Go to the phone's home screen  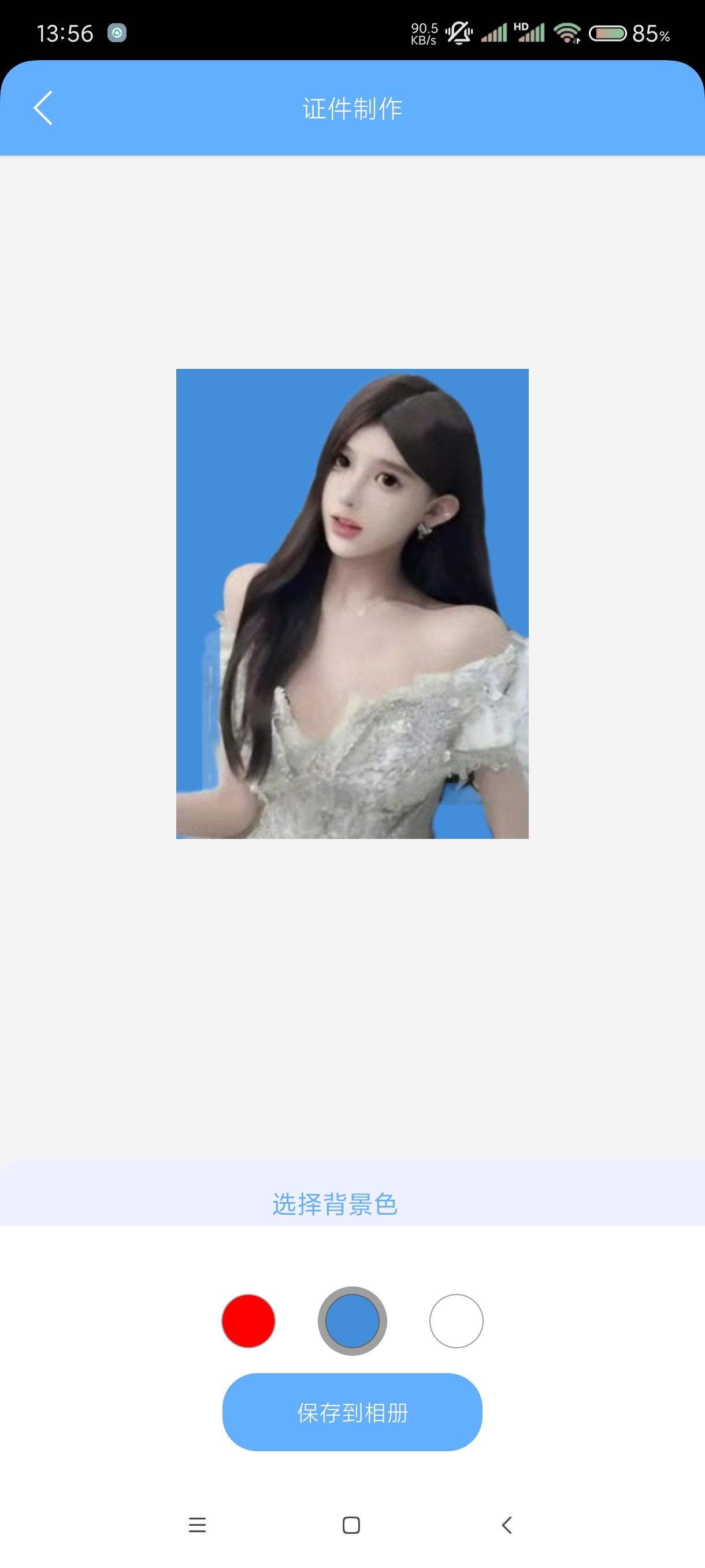tap(351, 1524)
